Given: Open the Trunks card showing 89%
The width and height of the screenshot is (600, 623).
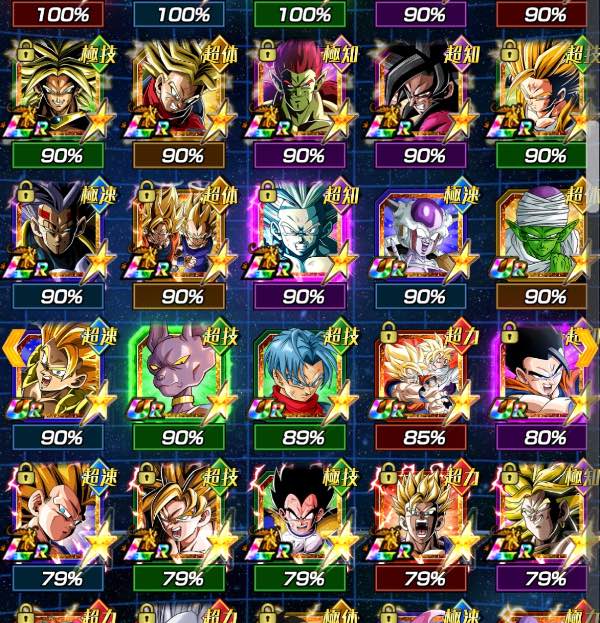Looking at the screenshot, I should pos(302,375).
